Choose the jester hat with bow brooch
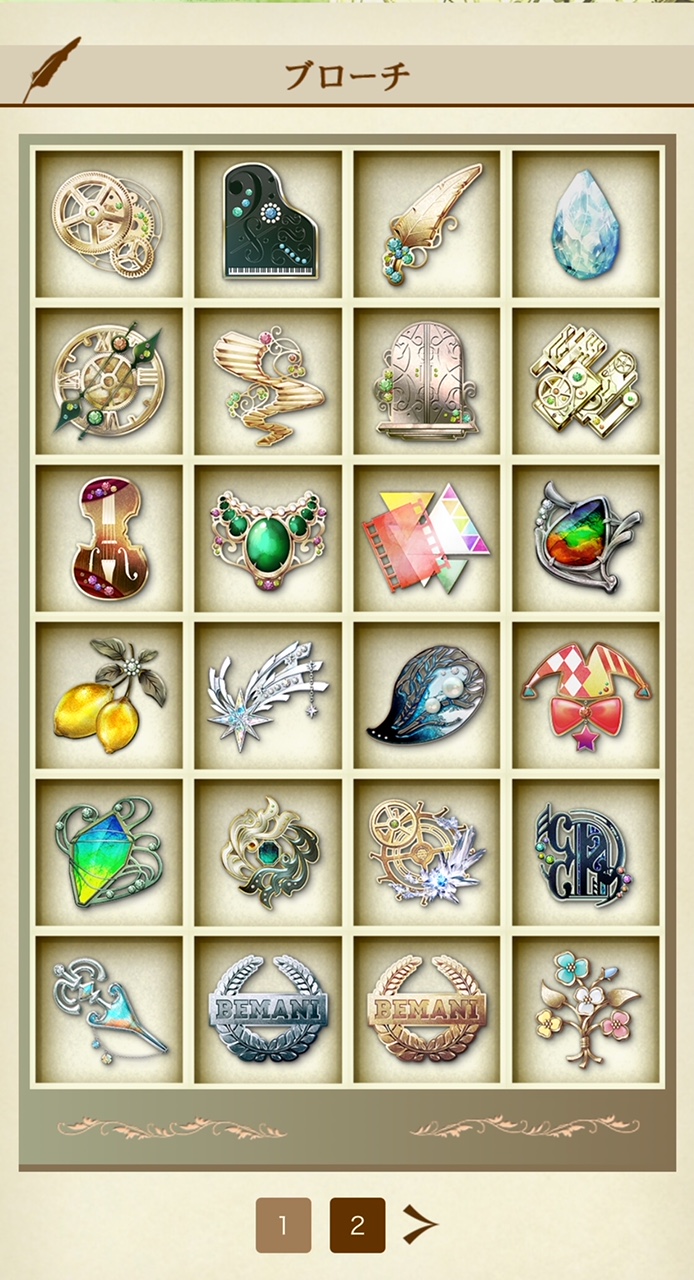The image size is (694, 1280). [x=586, y=695]
